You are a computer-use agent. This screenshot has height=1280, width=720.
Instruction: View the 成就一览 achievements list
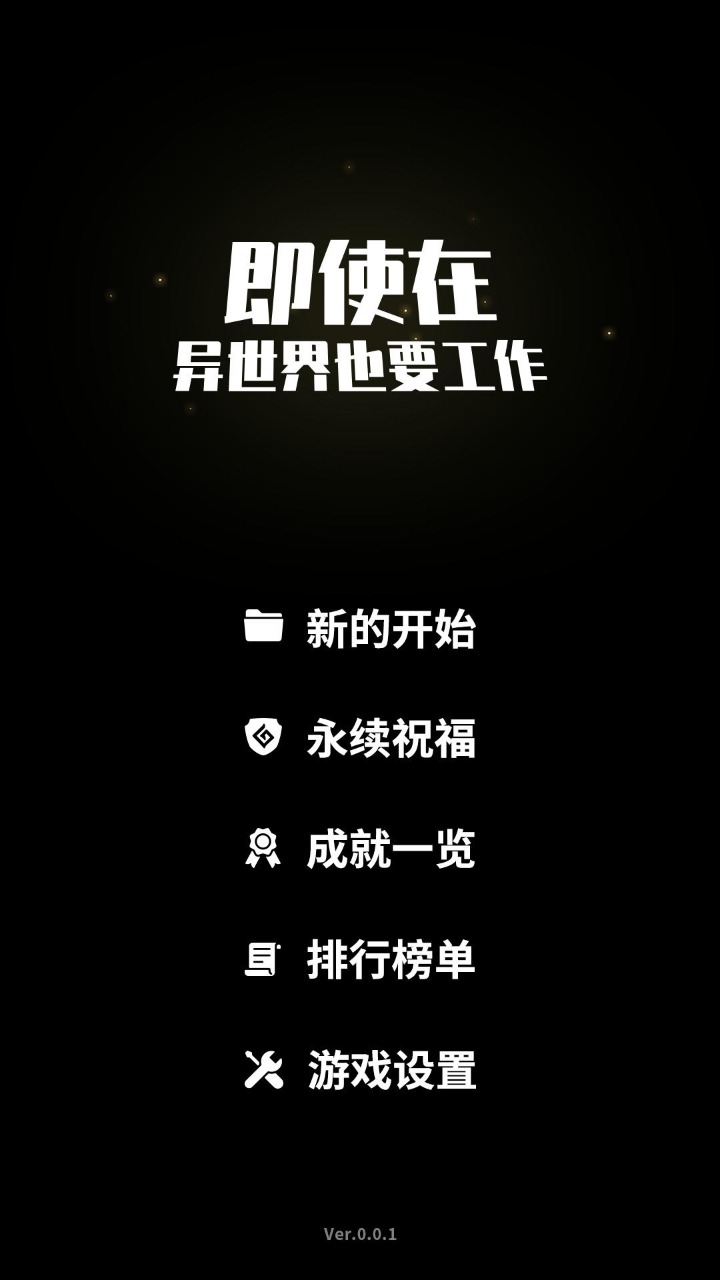(390, 849)
